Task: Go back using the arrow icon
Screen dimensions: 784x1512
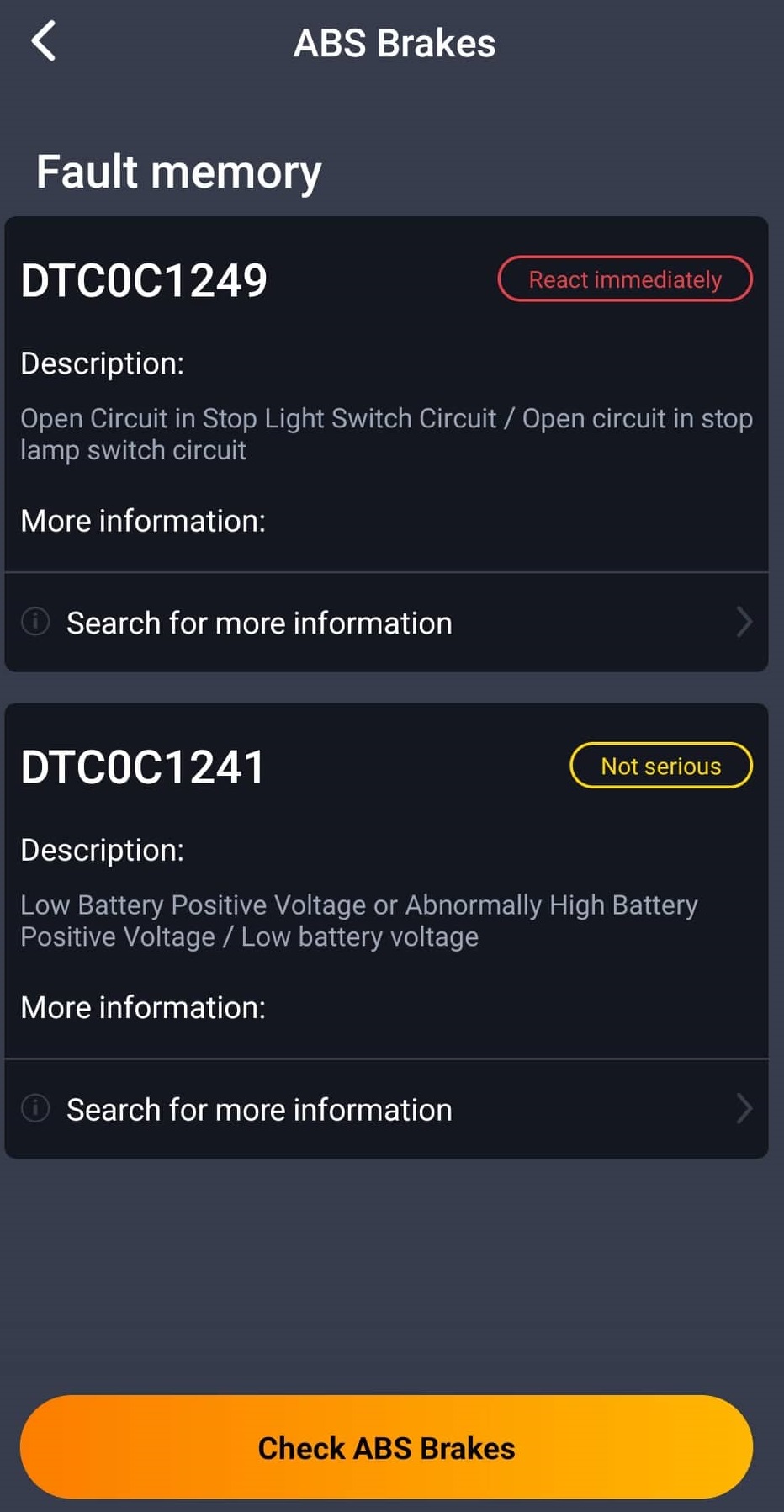Action: [44, 41]
